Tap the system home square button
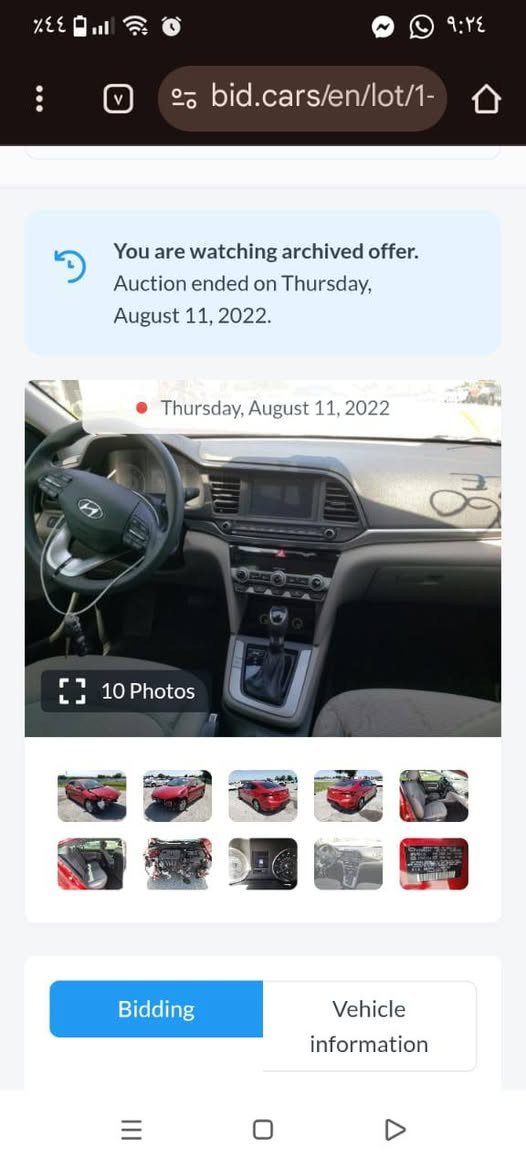Image resolution: width=526 pixels, height=1169 pixels. (263, 1129)
